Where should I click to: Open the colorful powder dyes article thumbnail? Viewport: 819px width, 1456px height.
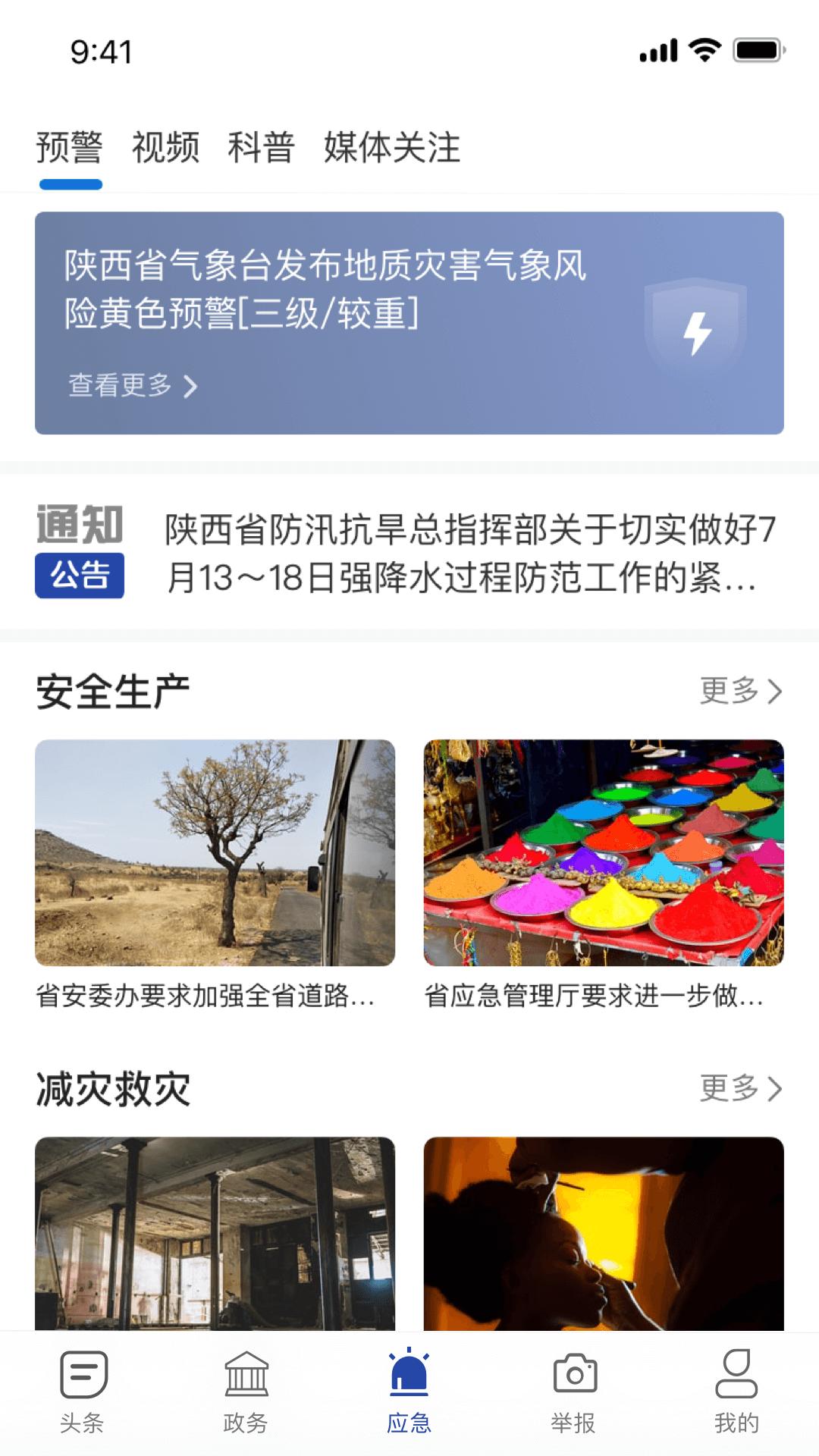(603, 852)
